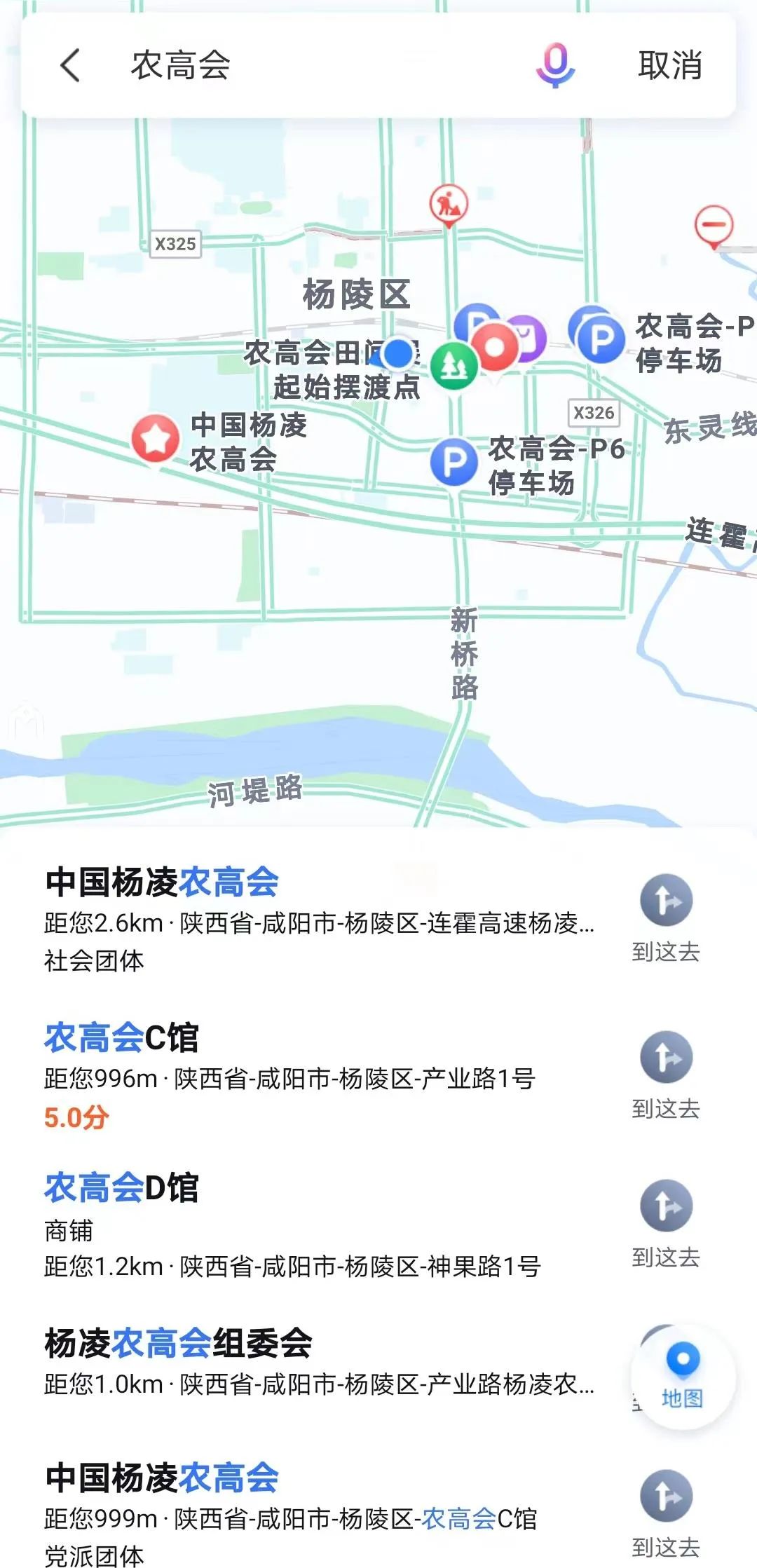Navigate to 农高会C馆 via 到这去

pyautogui.click(x=666, y=1074)
